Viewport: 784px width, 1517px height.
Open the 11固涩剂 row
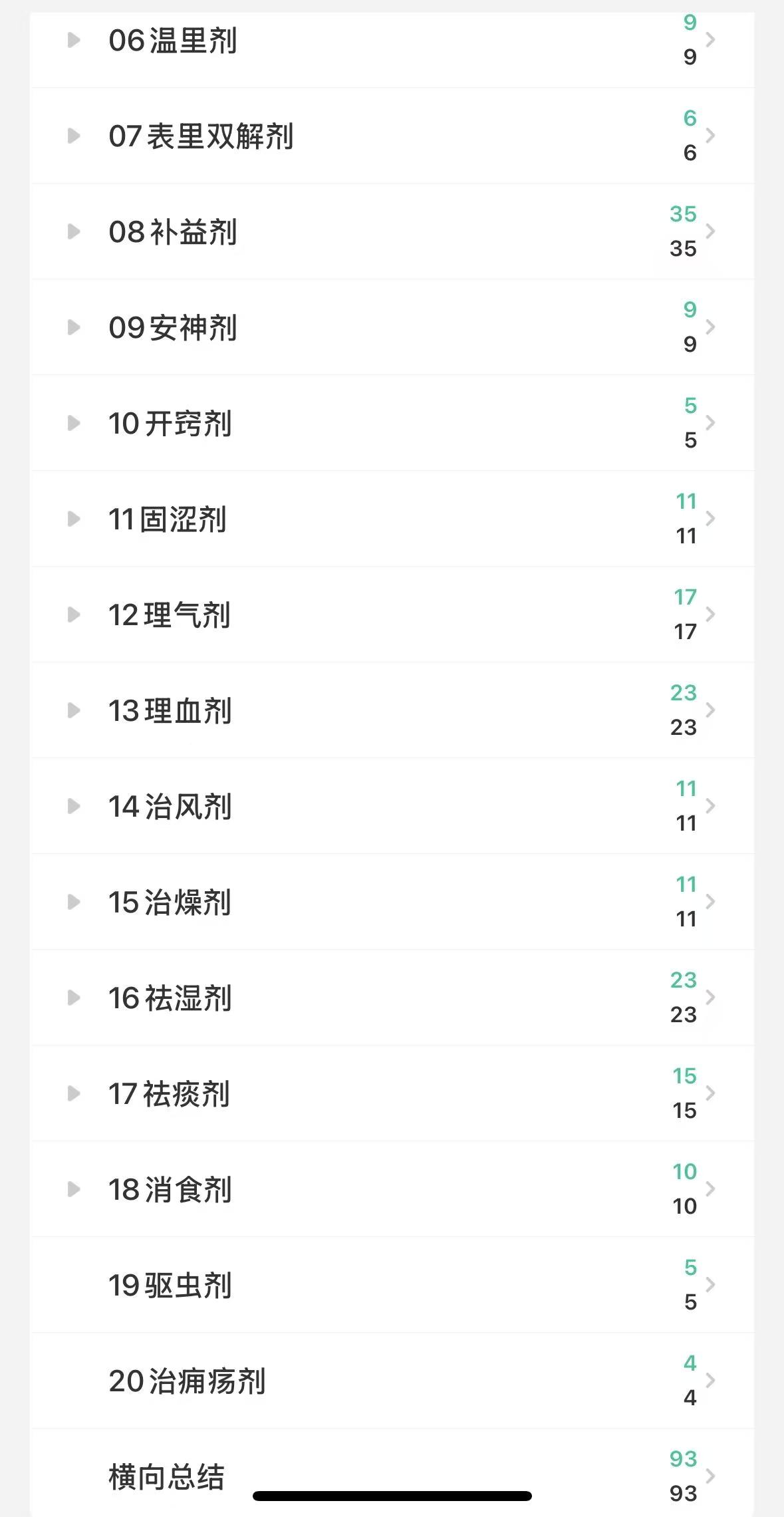pyautogui.click(x=392, y=519)
